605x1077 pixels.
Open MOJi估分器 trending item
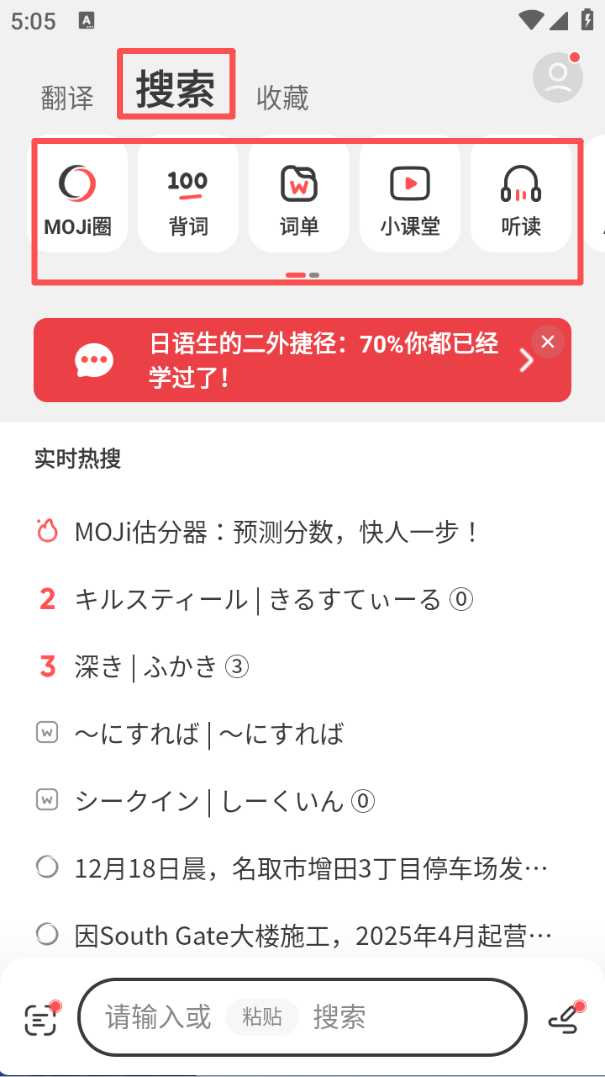point(278,532)
